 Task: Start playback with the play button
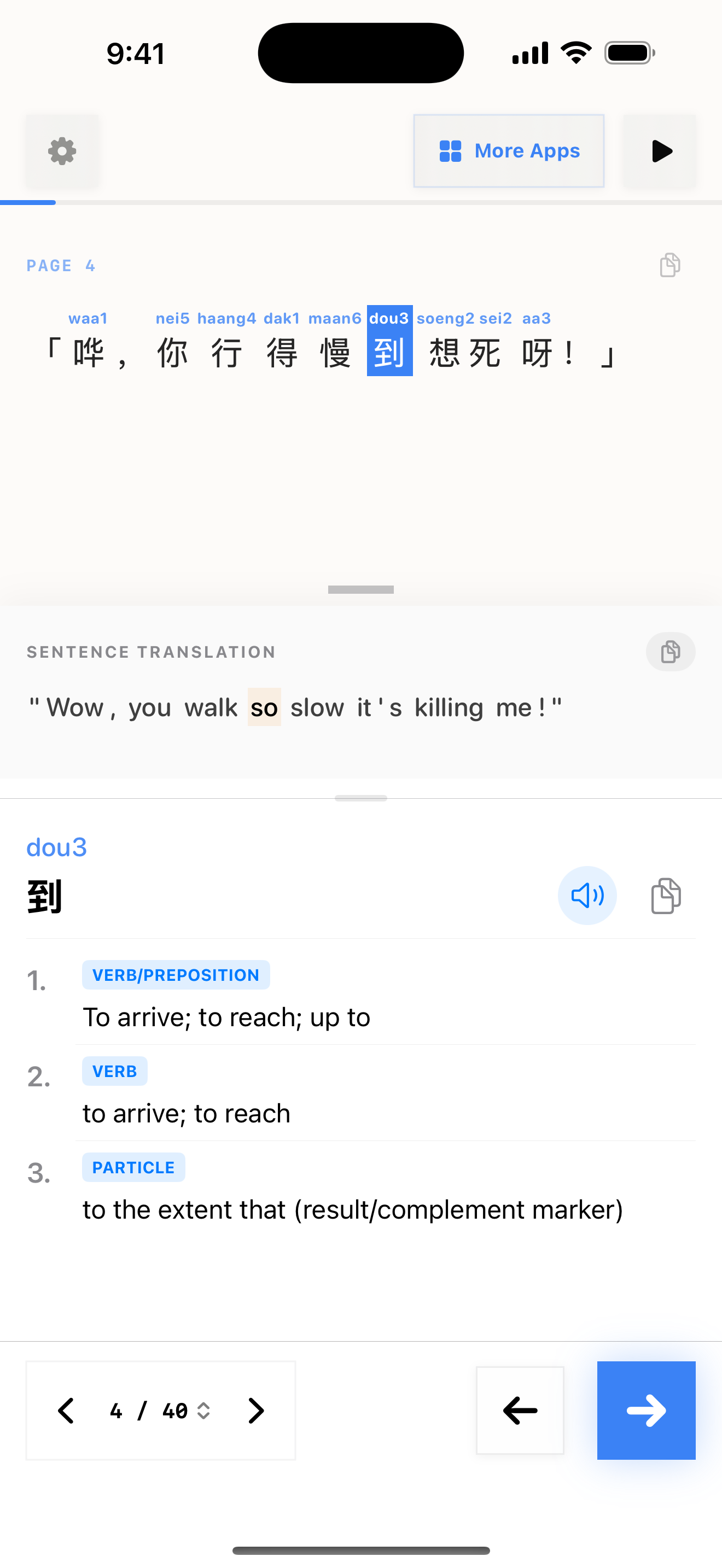click(x=661, y=151)
